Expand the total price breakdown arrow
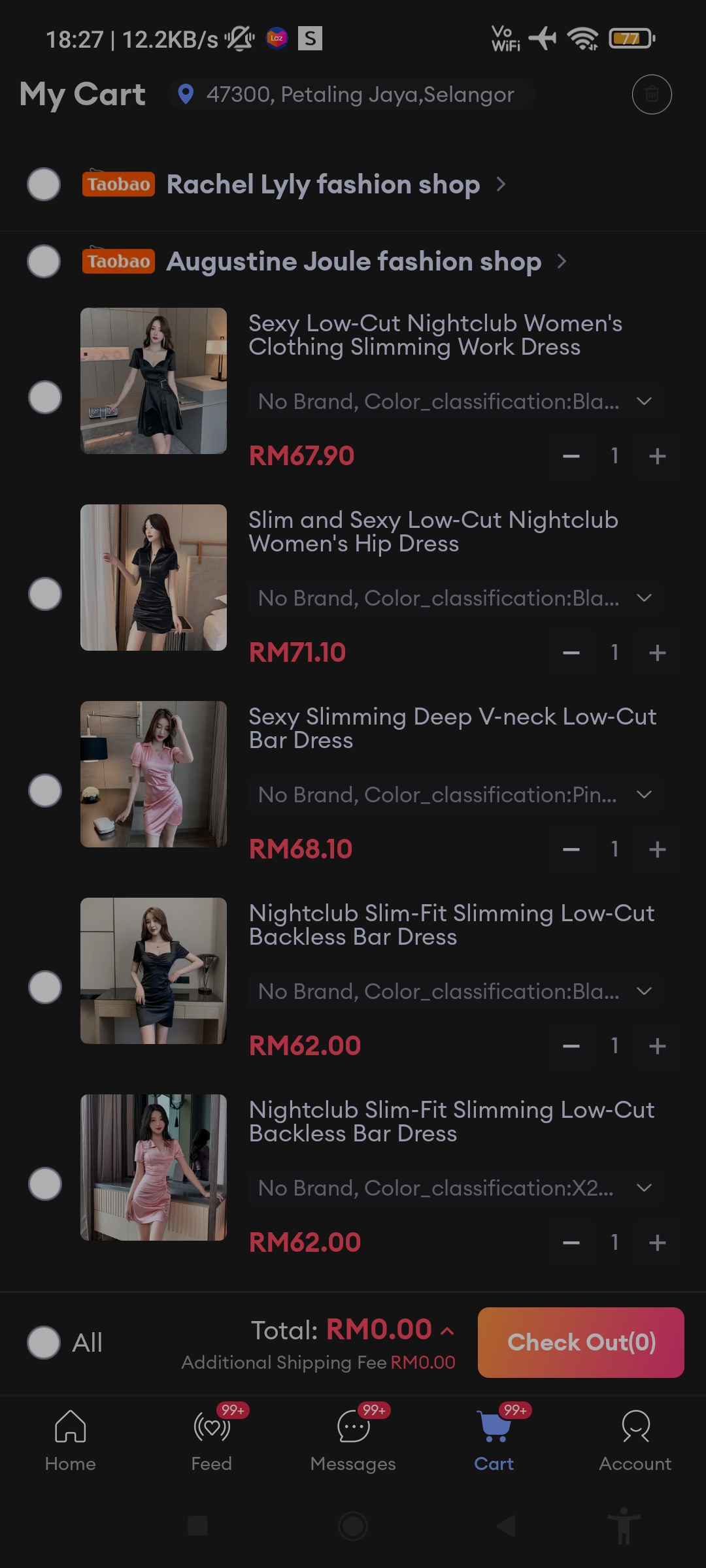The width and height of the screenshot is (706, 1568). [x=448, y=1331]
